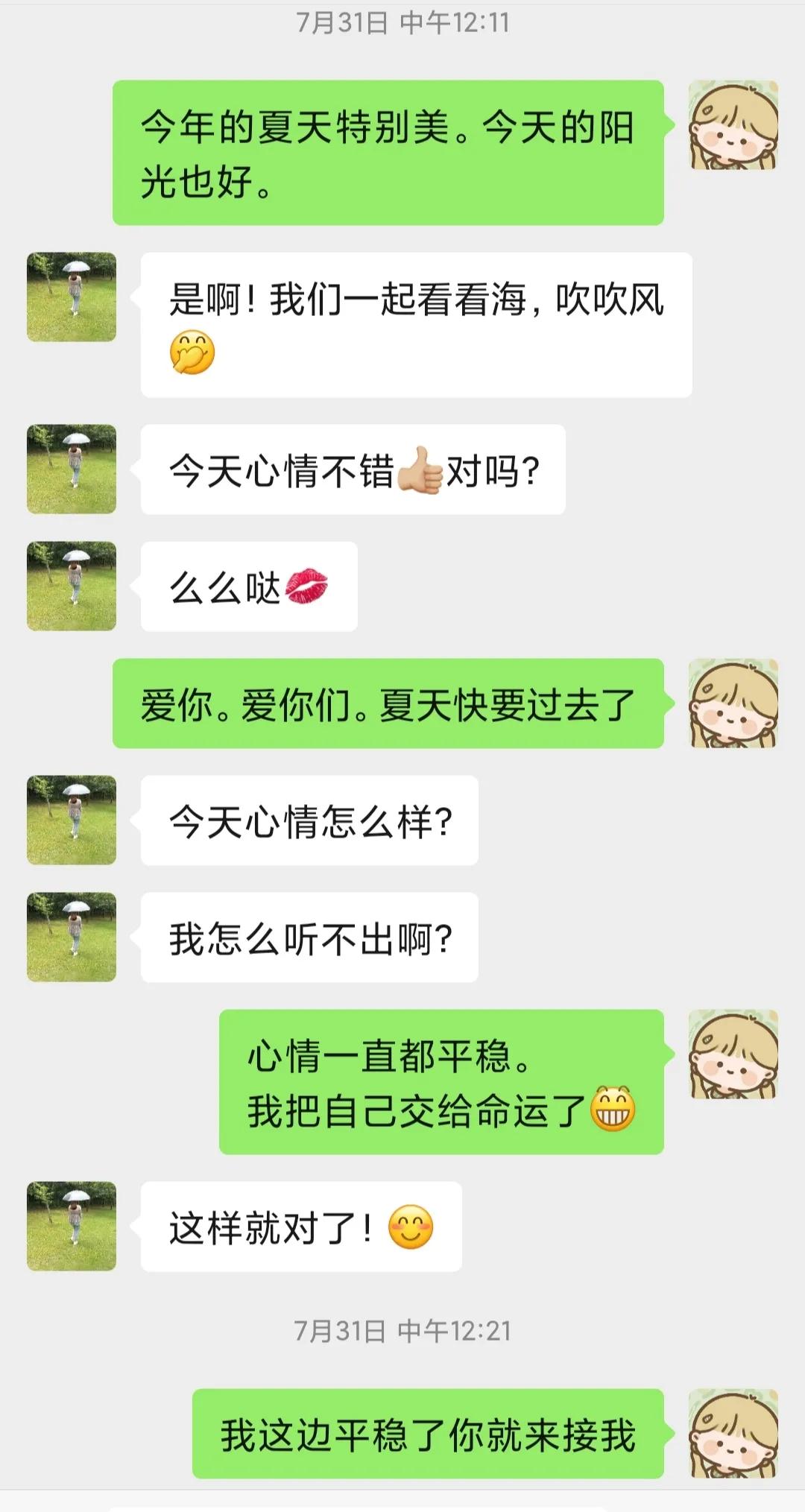Click the umbrella avatar next to 么么哒

(x=72, y=585)
